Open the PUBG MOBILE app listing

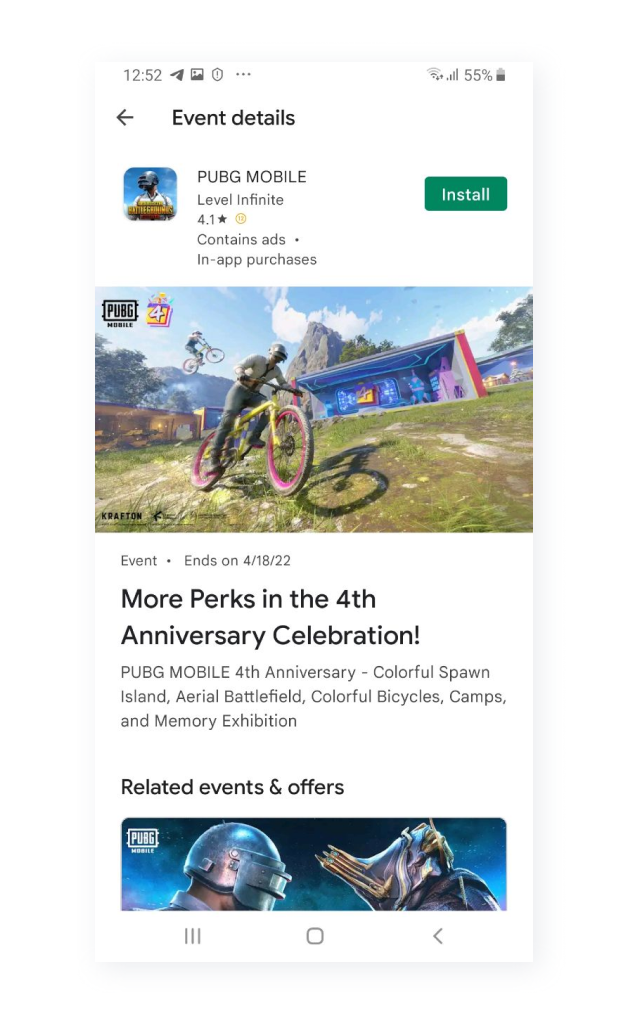[x=252, y=177]
